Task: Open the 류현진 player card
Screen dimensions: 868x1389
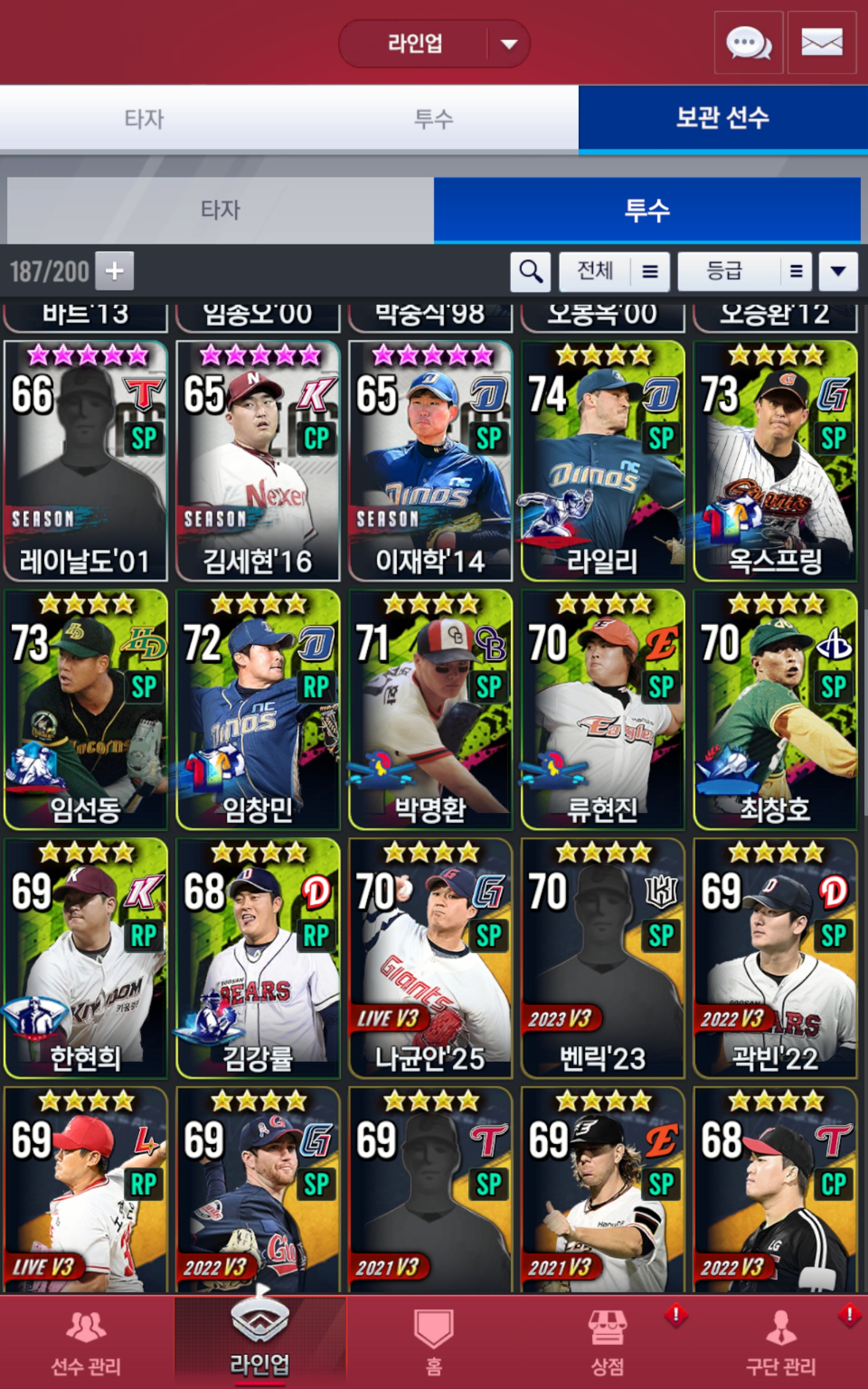Action: point(602,710)
